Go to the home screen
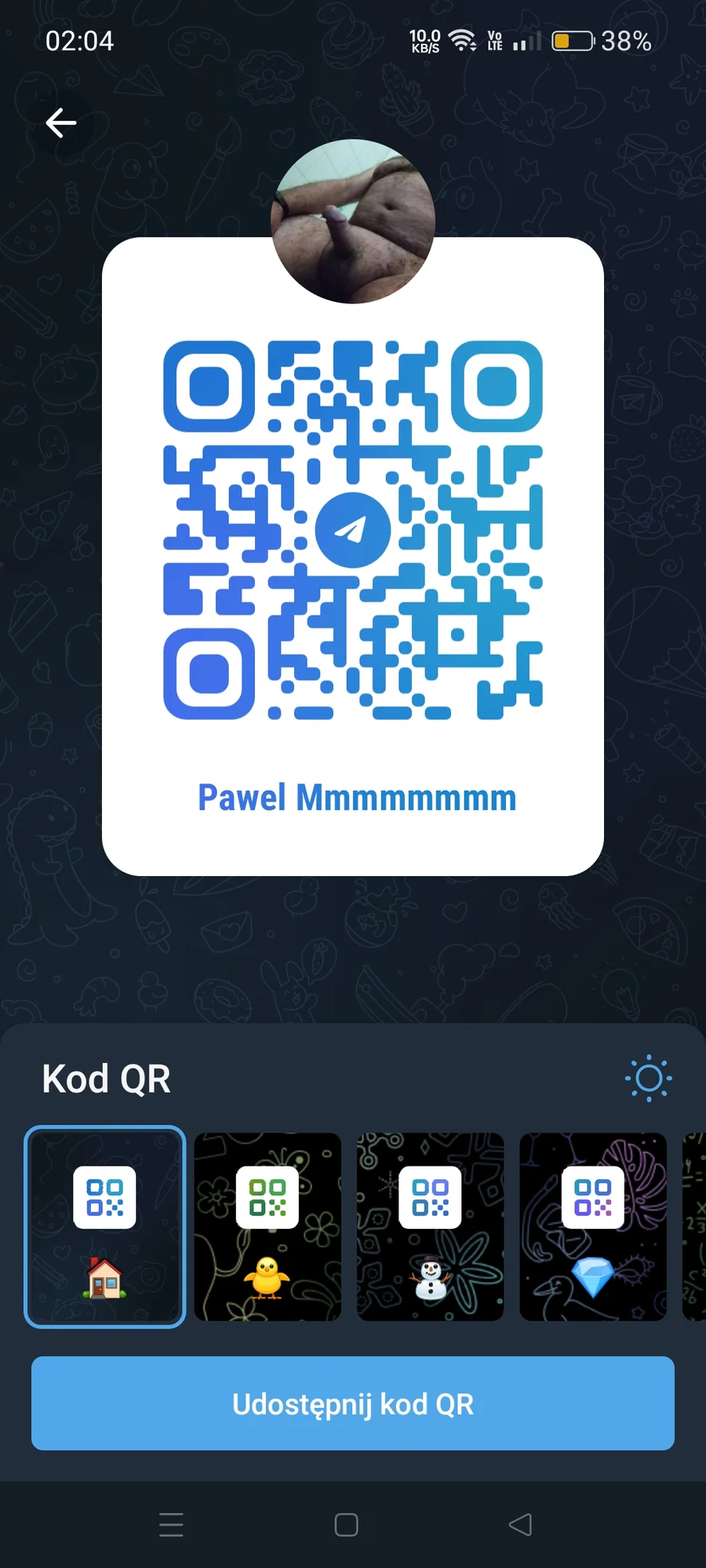706x1568 pixels. [x=347, y=1524]
